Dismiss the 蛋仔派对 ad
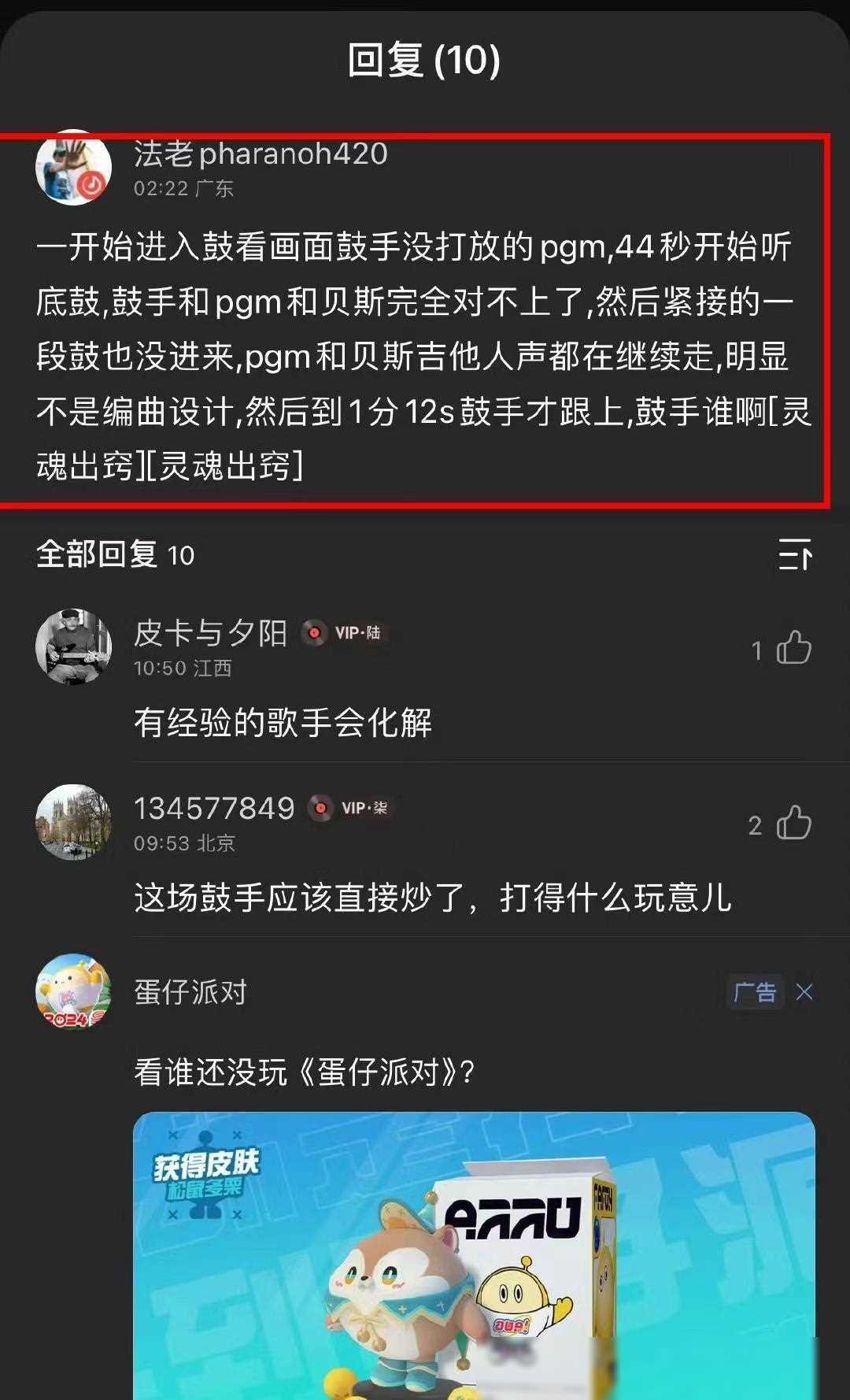The width and height of the screenshot is (850, 1400). click(x=804, y=992)
